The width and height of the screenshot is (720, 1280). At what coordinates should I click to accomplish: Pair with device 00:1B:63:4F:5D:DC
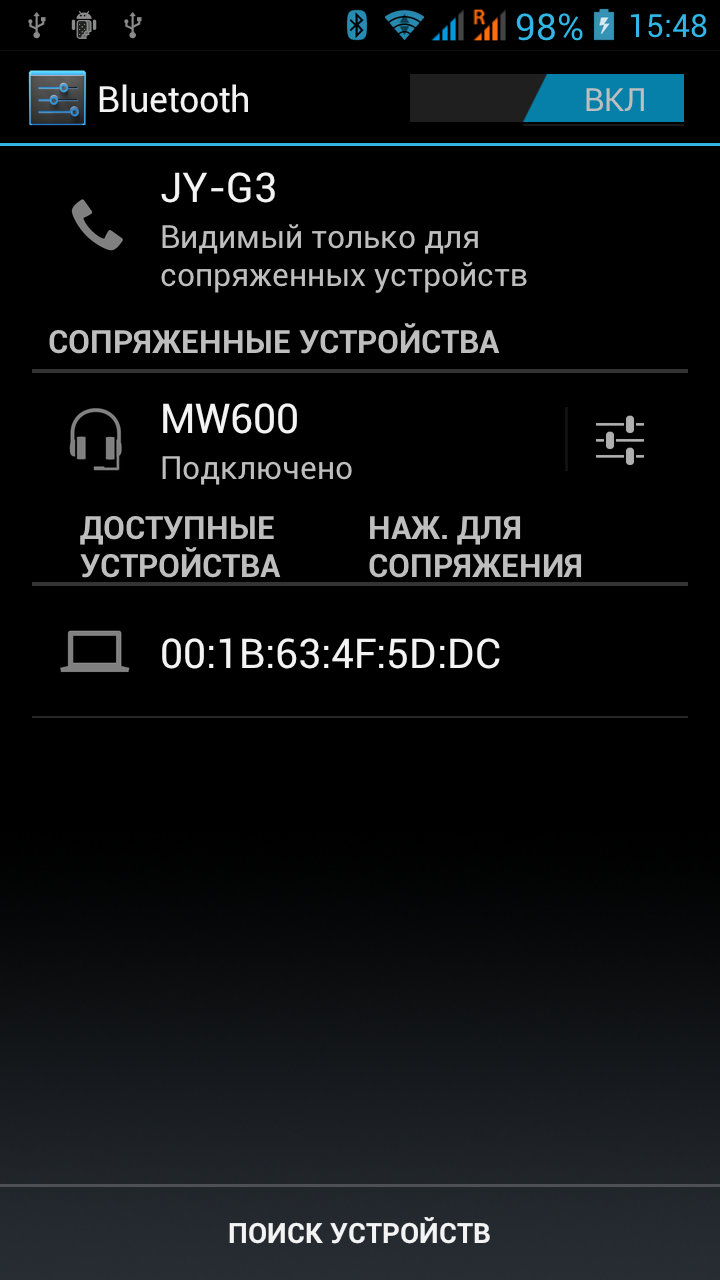[x=330, y=653]
